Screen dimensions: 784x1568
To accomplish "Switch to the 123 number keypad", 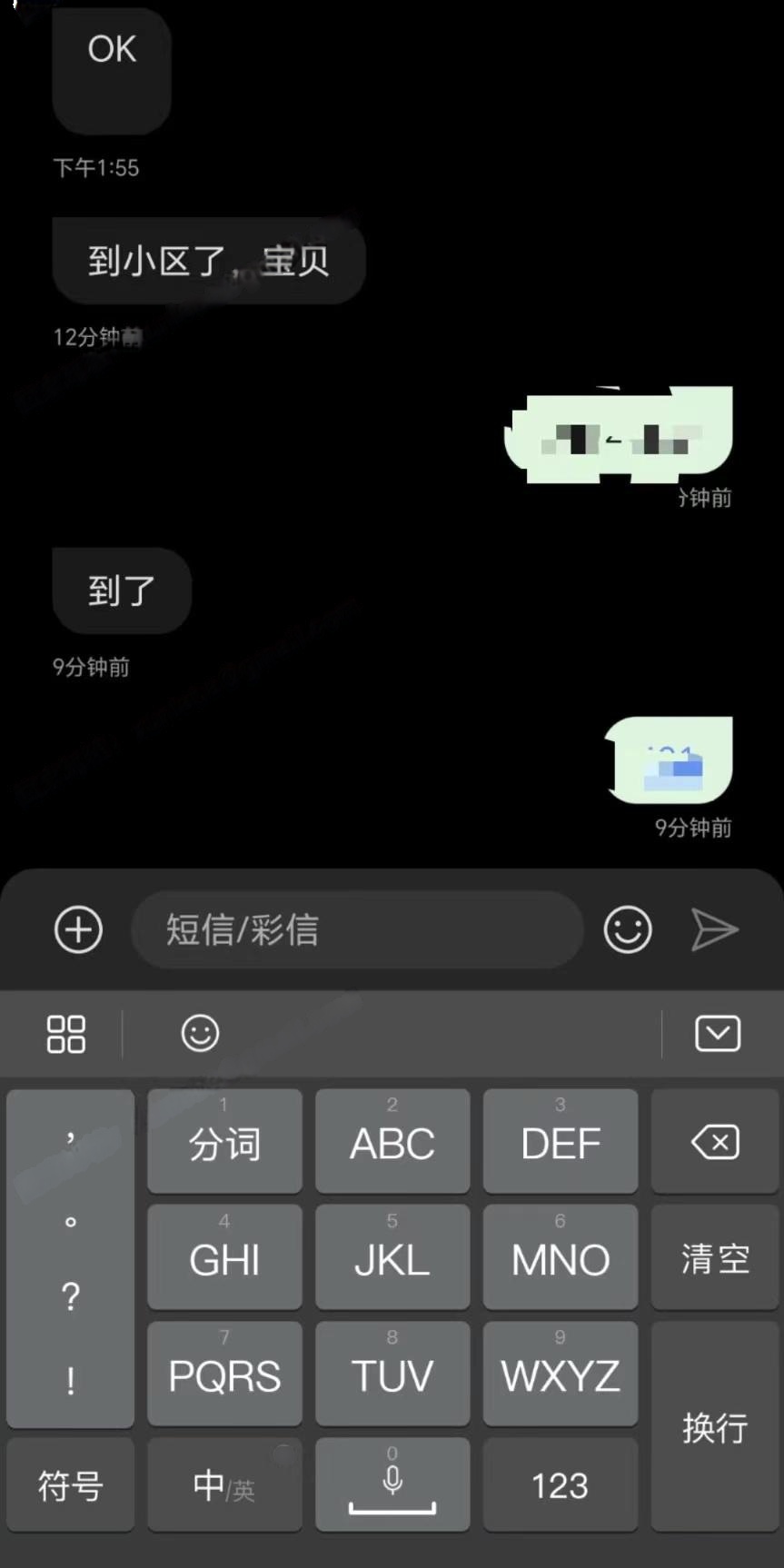I will 560,1485.
